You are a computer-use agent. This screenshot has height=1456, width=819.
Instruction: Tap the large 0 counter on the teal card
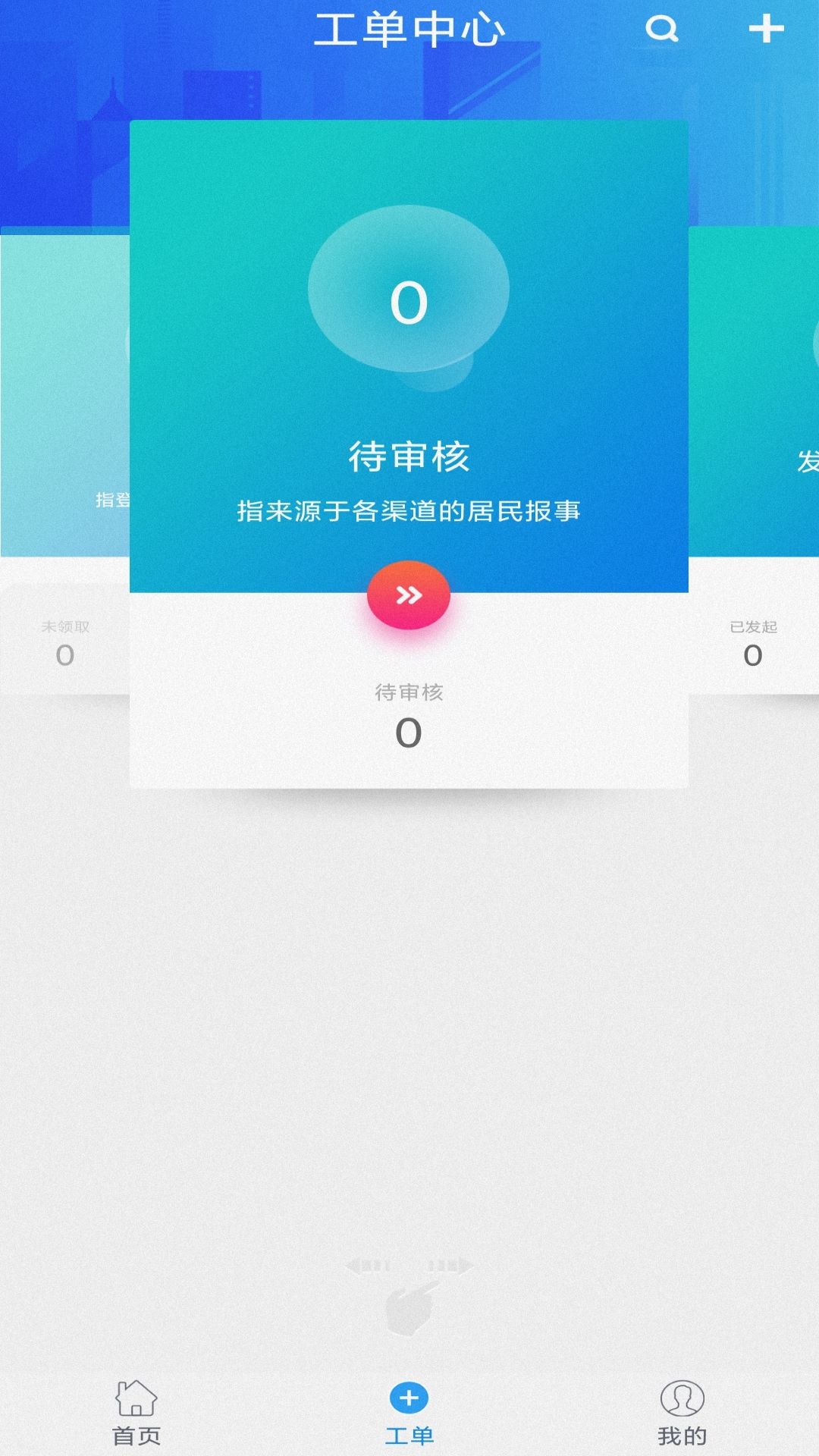pos(409,303)
